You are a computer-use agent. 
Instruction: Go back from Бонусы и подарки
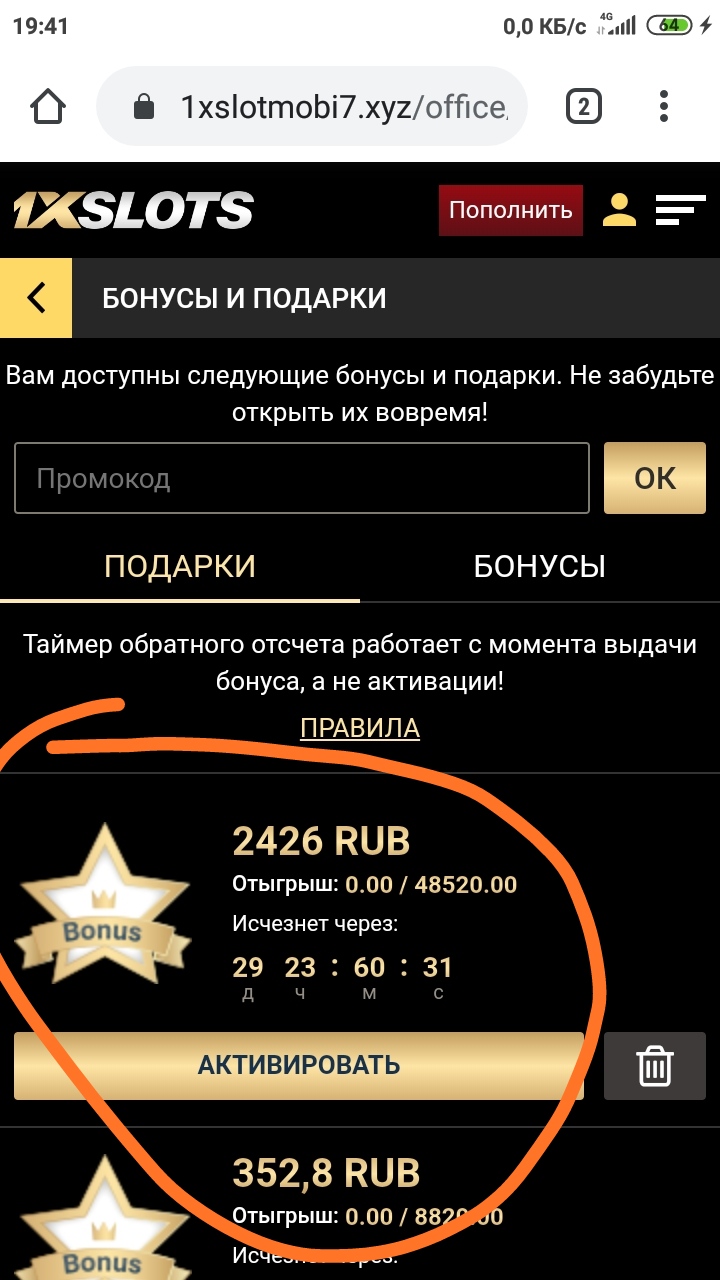[36, 298]
